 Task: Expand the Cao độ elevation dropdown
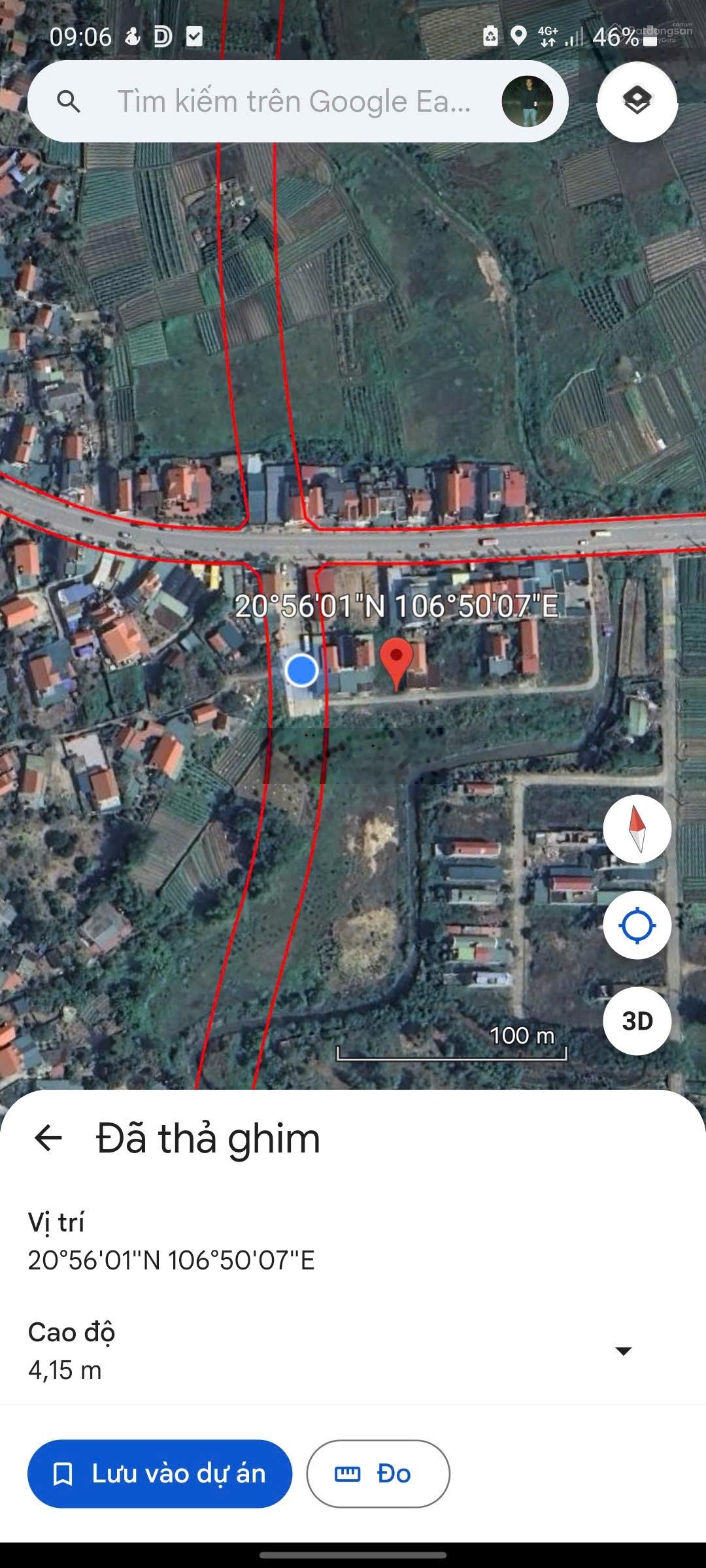[x=624, y=1351]
